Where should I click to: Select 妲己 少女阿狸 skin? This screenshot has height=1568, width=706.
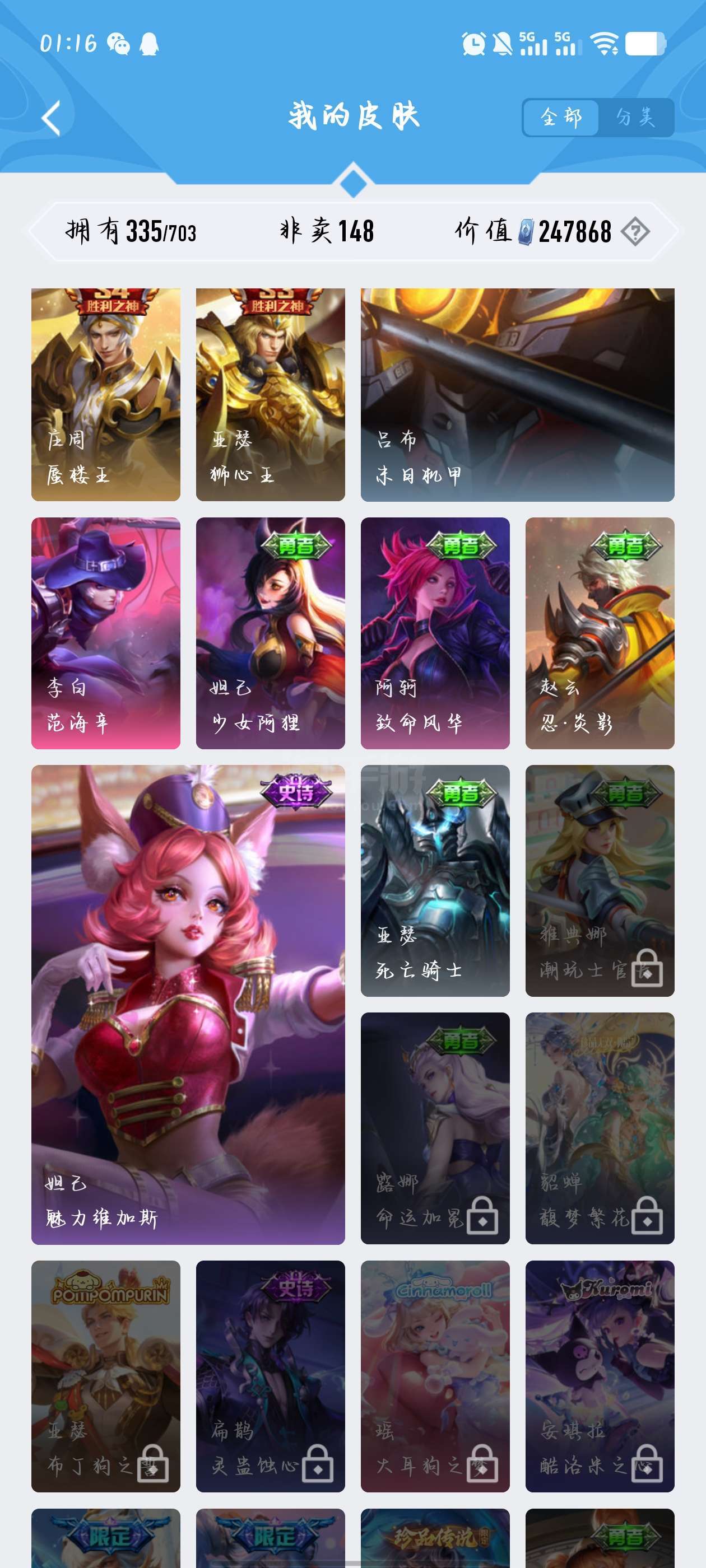pyautogui.click(x=270, y=632)
